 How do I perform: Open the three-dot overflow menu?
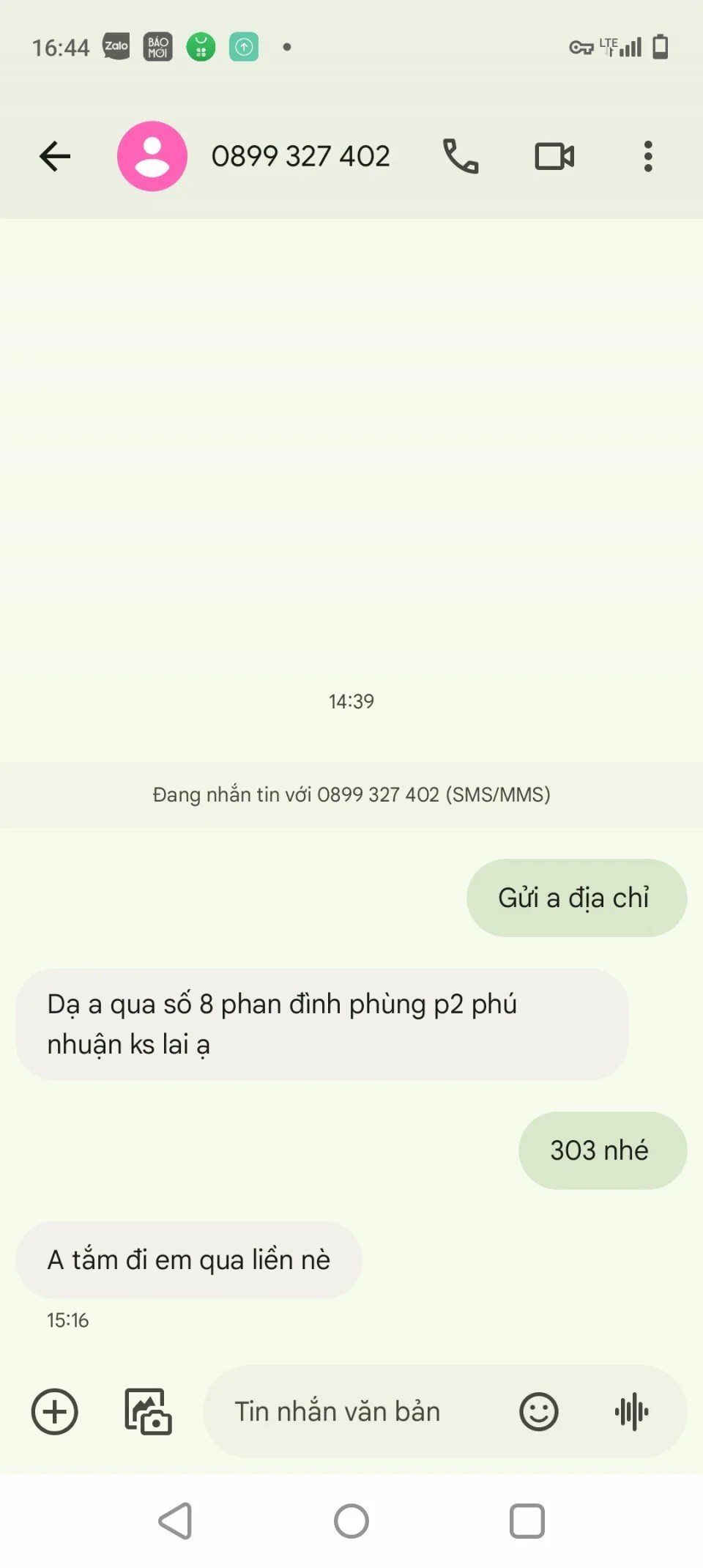(x=648, y=156)
